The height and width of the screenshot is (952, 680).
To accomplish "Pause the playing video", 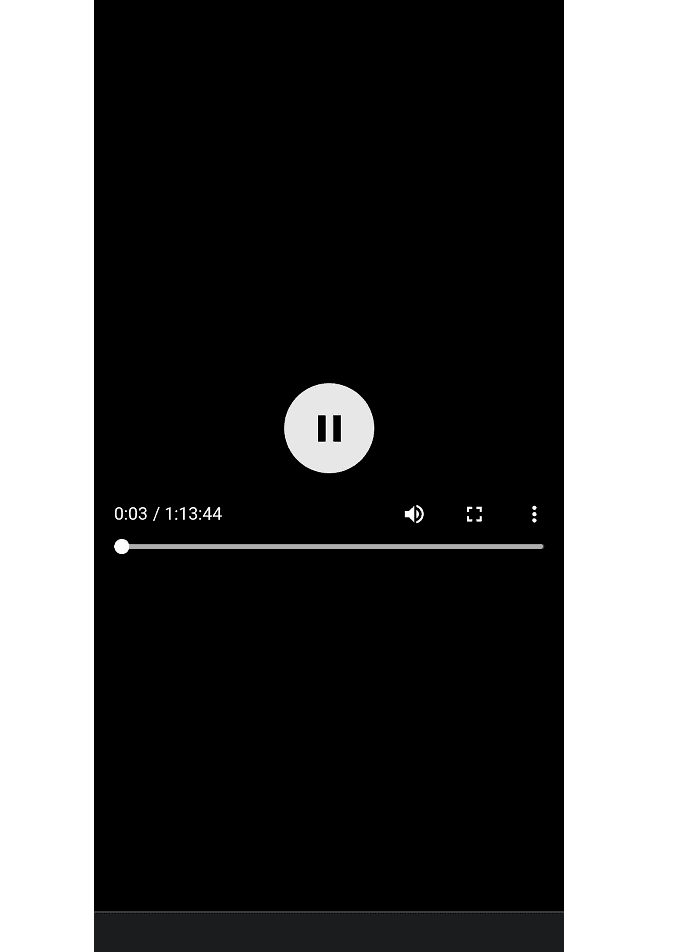I will coord(329,428).
